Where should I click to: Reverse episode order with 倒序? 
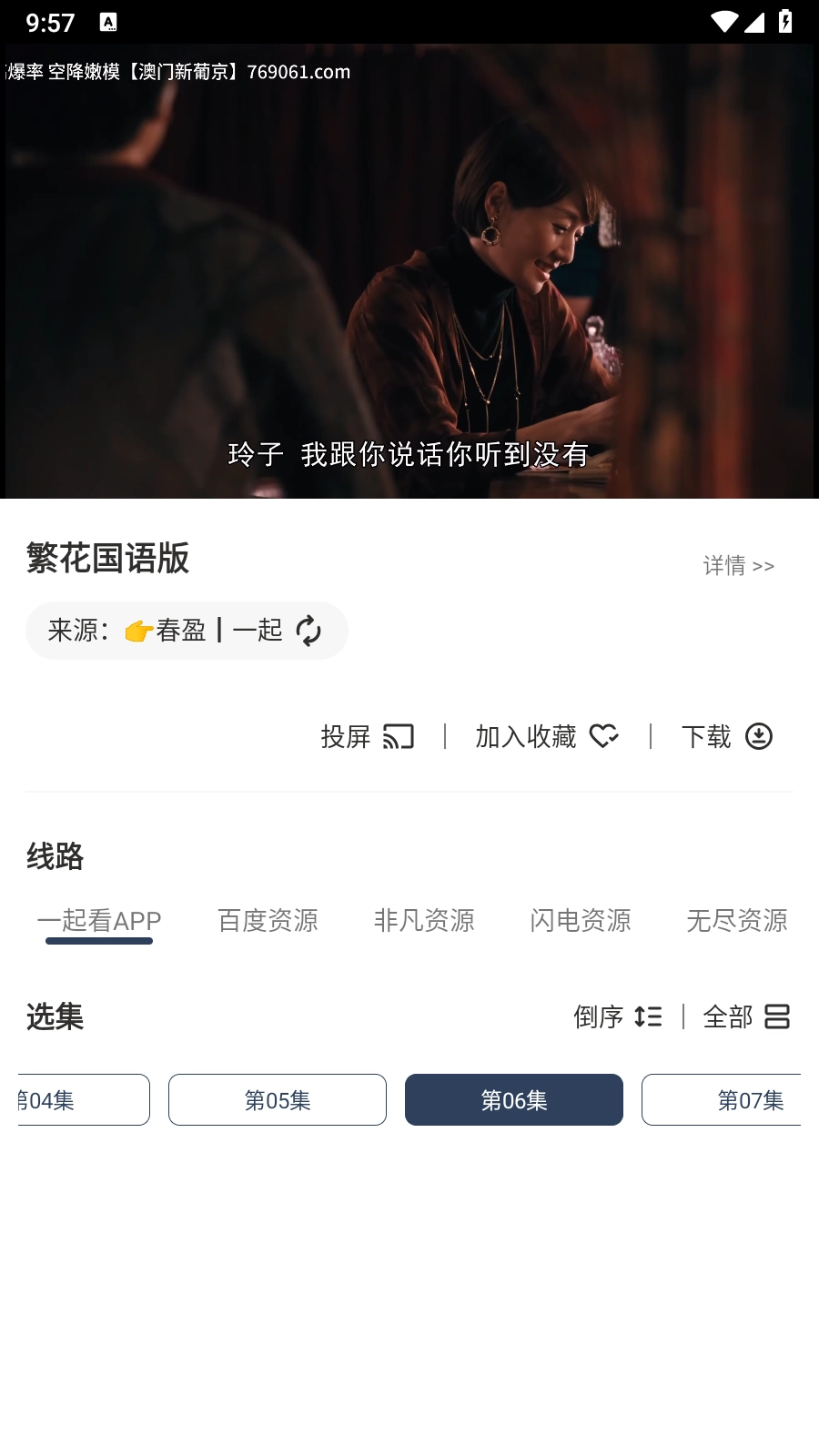point(617,1016)
